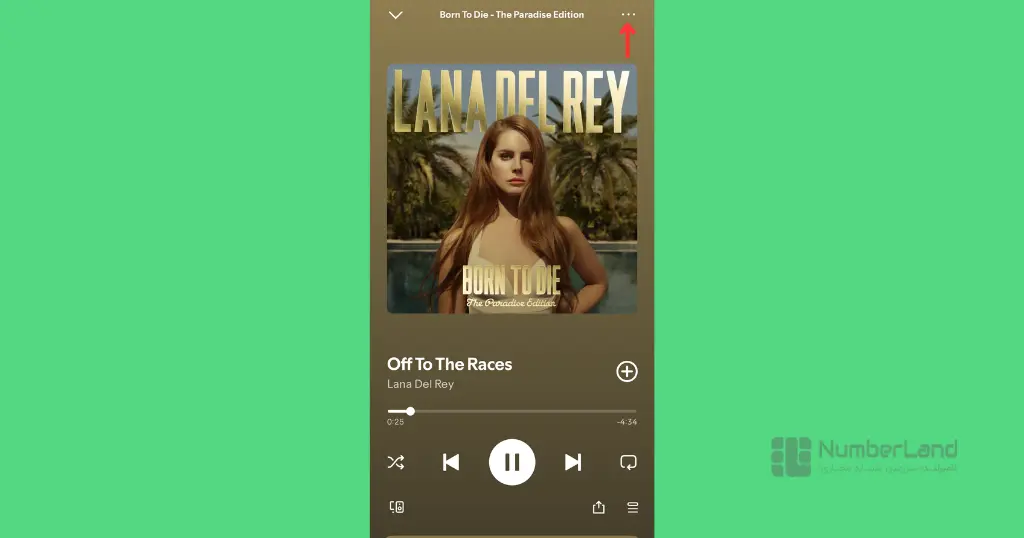Skip to the previous track

pyautogui.click(x=451, y=462)
